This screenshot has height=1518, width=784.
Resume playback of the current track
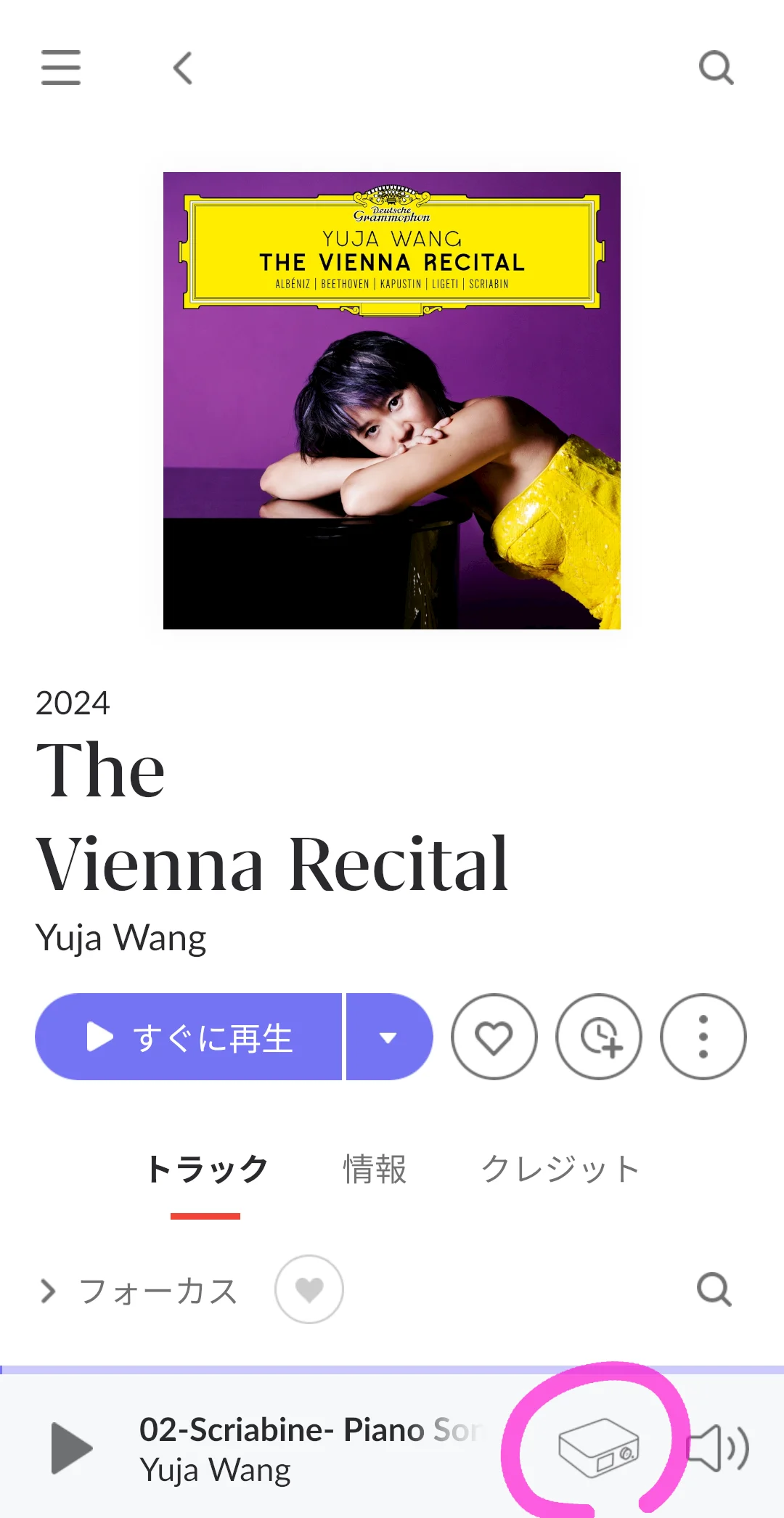(x=71, y=1448)
